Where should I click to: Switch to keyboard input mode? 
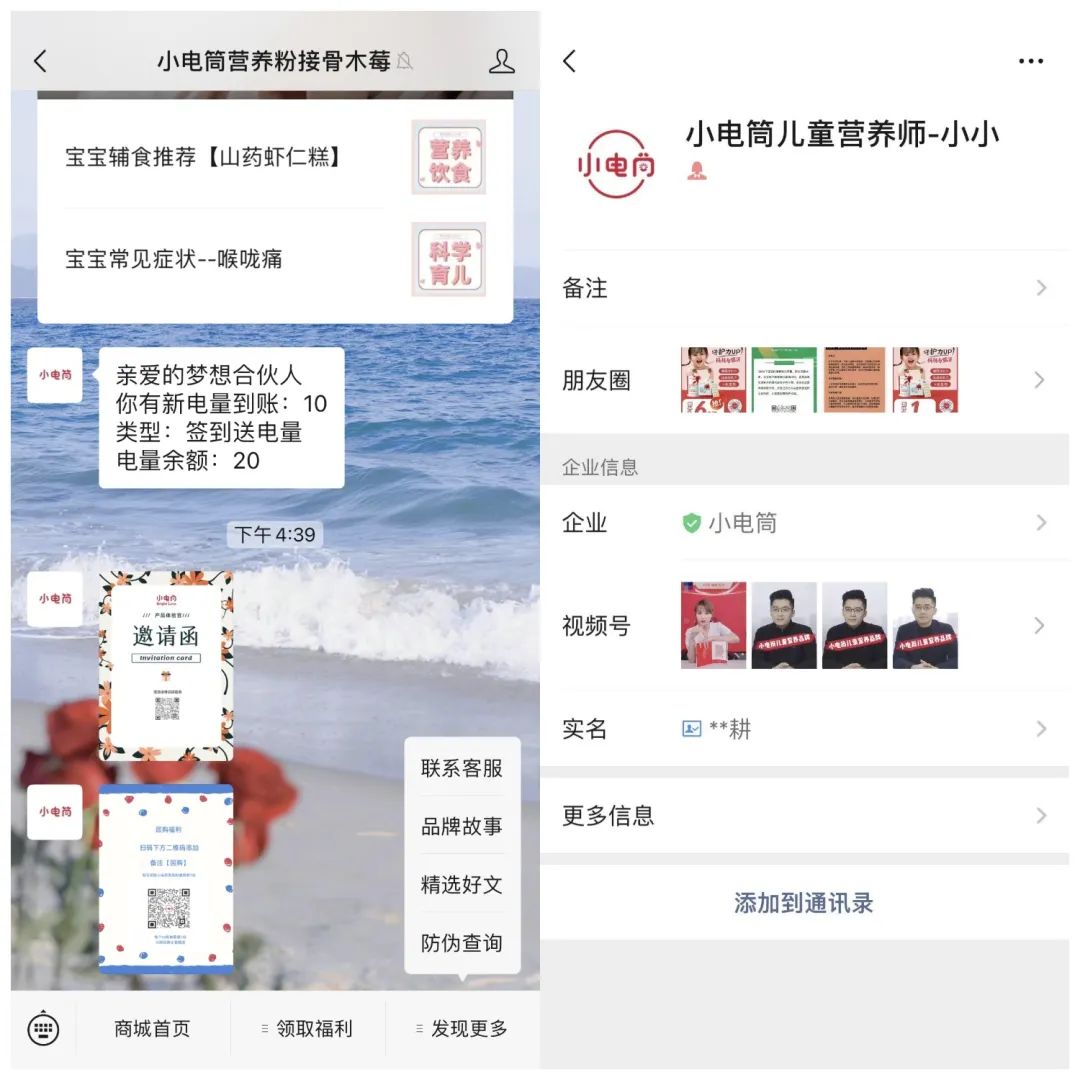[43, 1028]
